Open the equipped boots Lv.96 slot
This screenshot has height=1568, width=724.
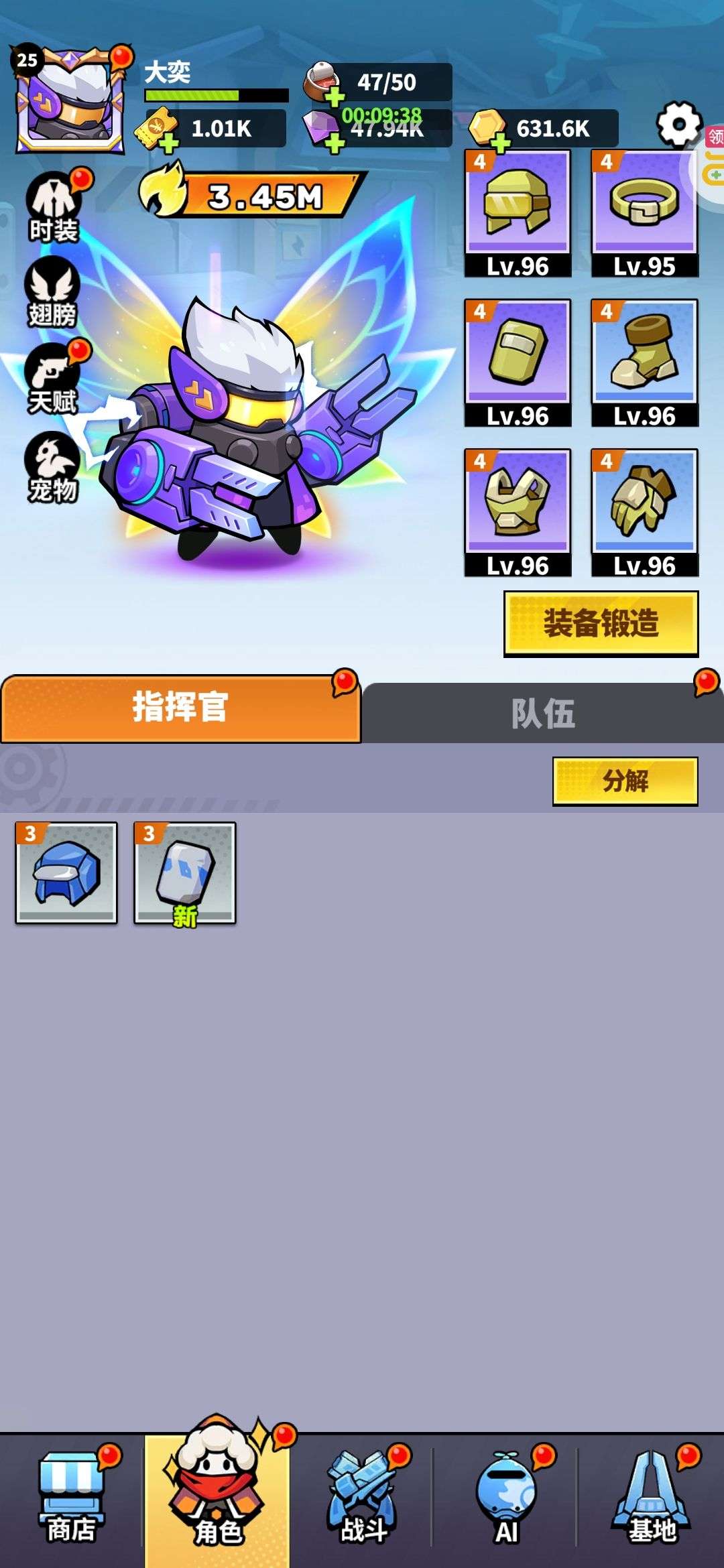644,363
